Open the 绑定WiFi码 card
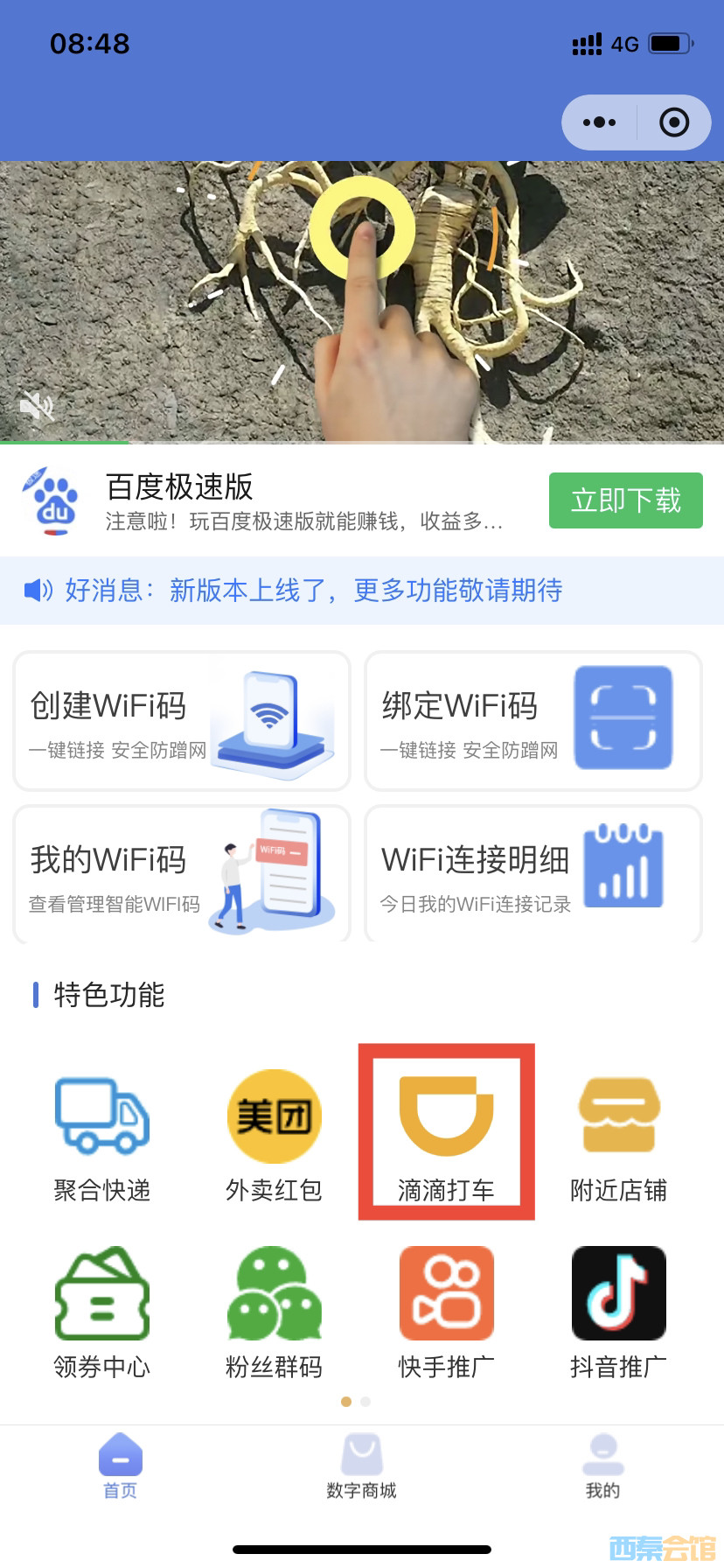Viewport: 724px width, 1568px height. [533, 721]
